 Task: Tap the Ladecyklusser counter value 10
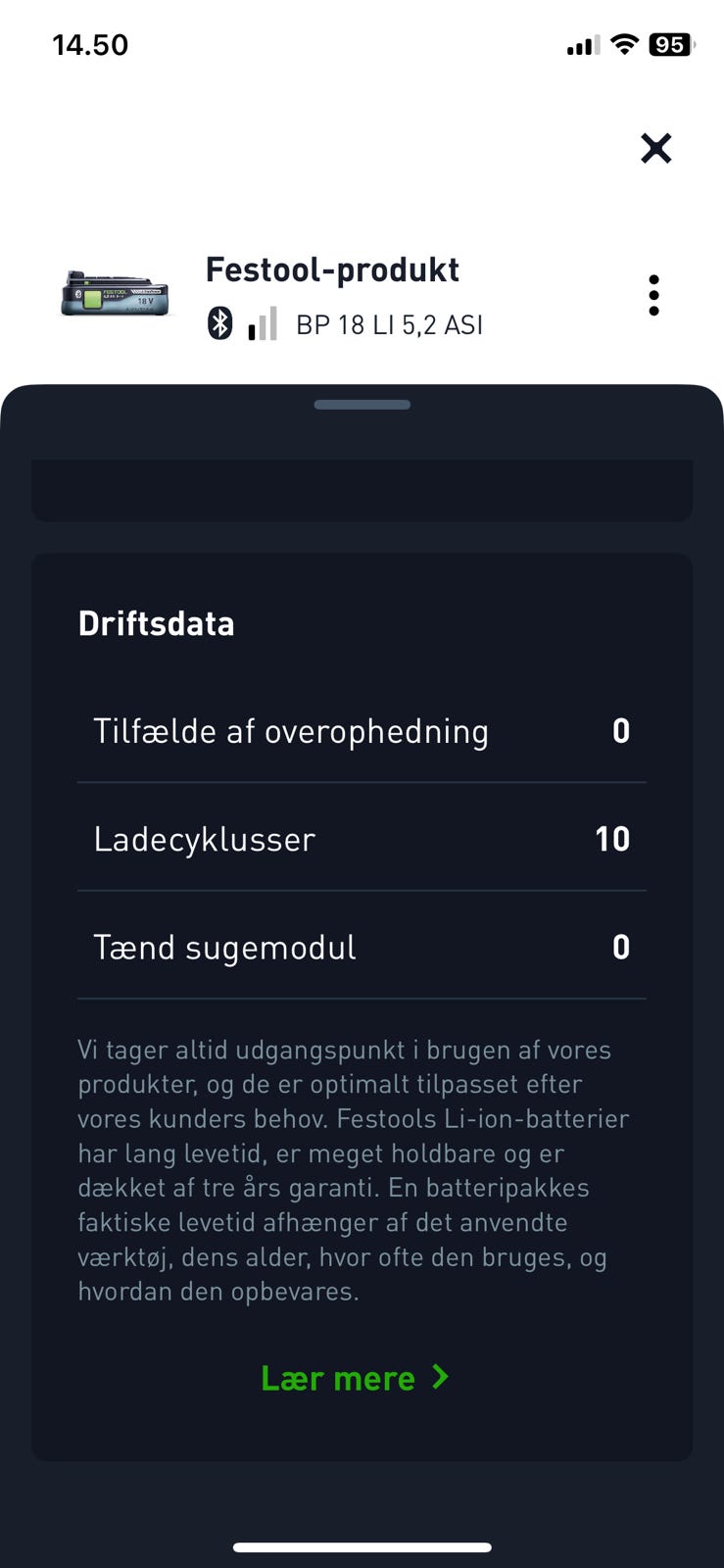(x=611, y=839)
